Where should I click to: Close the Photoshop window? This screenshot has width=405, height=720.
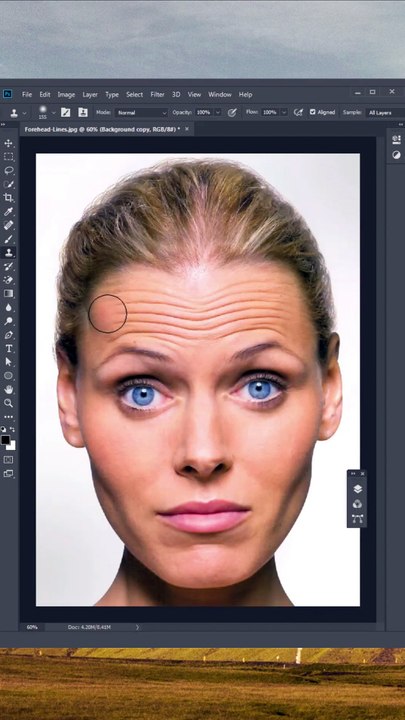coord(392,92)
